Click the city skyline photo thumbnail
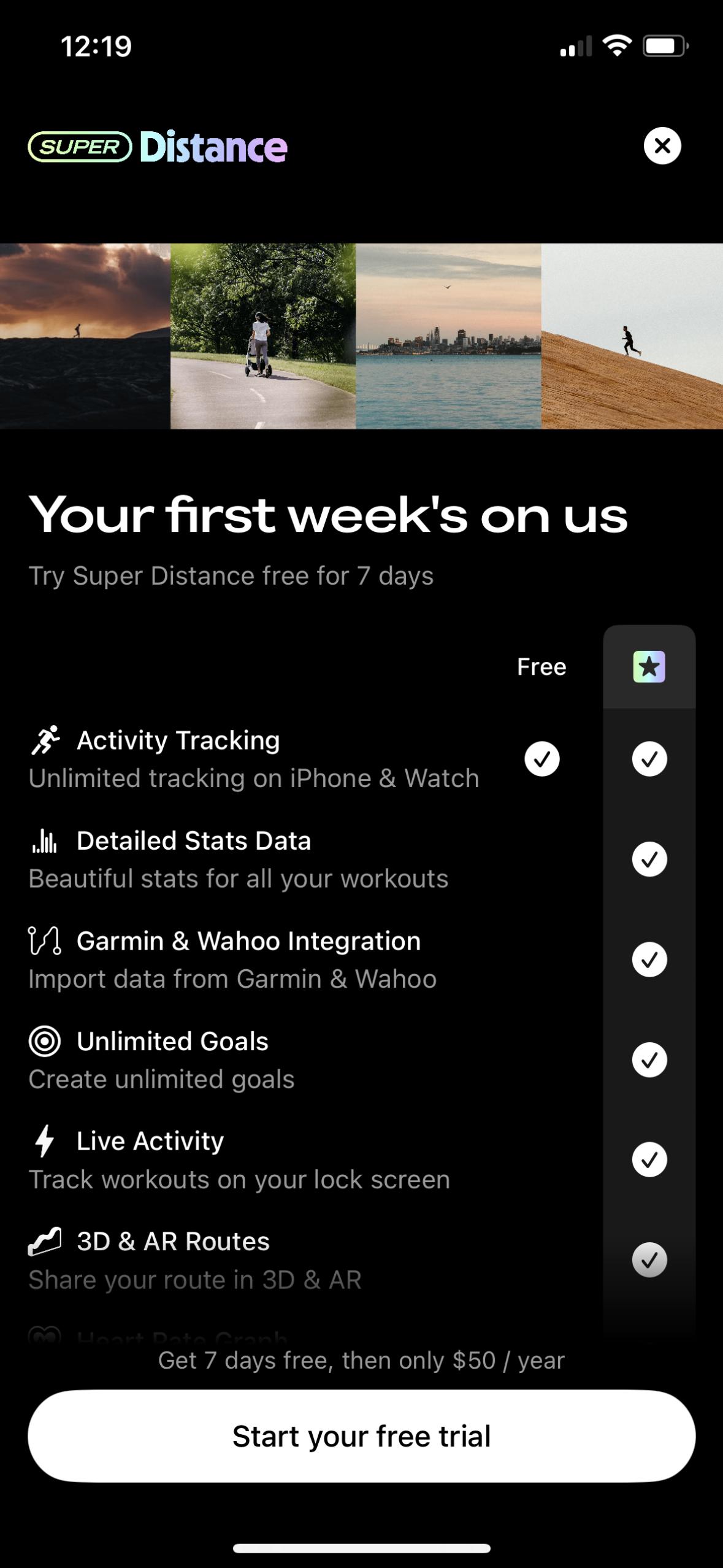 click(449, 336)
